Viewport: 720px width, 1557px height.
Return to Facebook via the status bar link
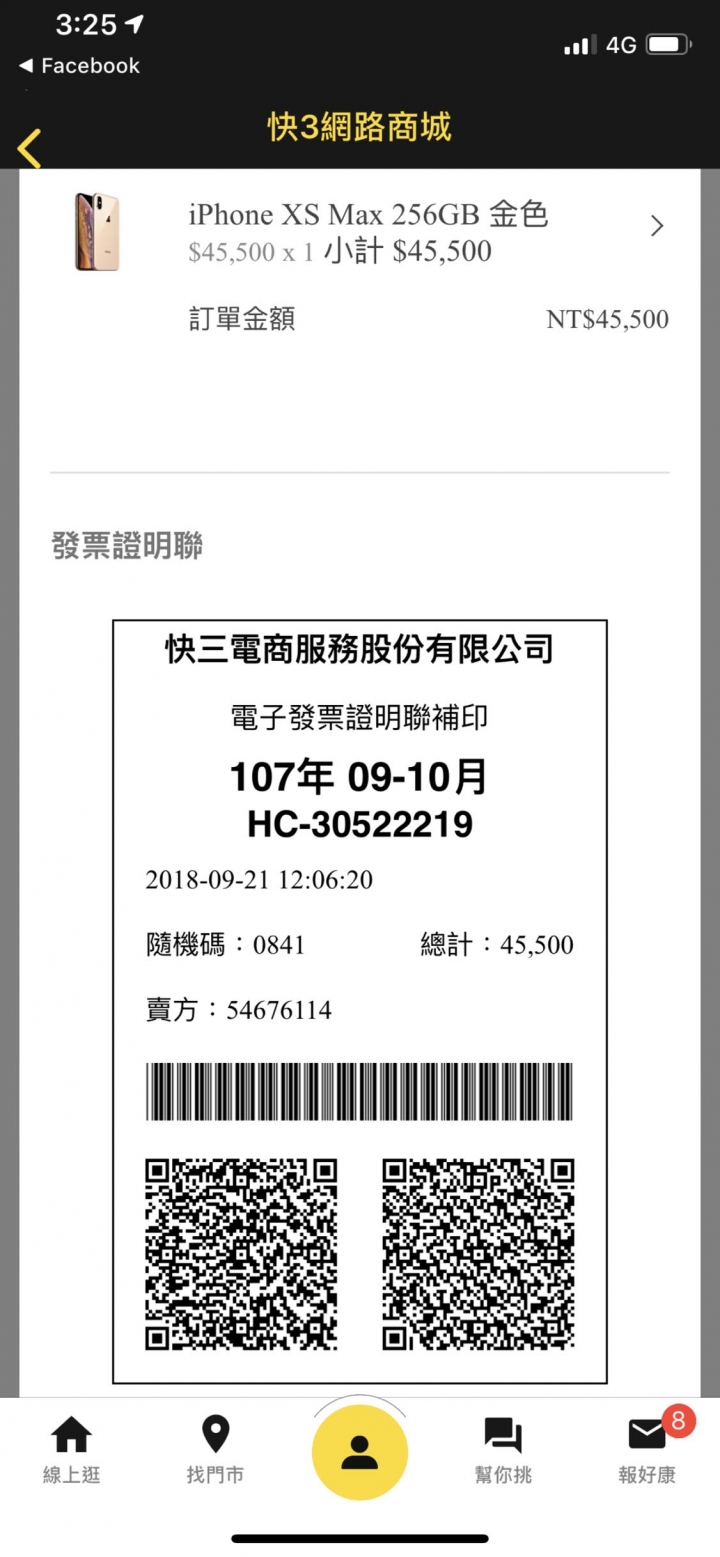pyautogui.click(x=80, y=66)
